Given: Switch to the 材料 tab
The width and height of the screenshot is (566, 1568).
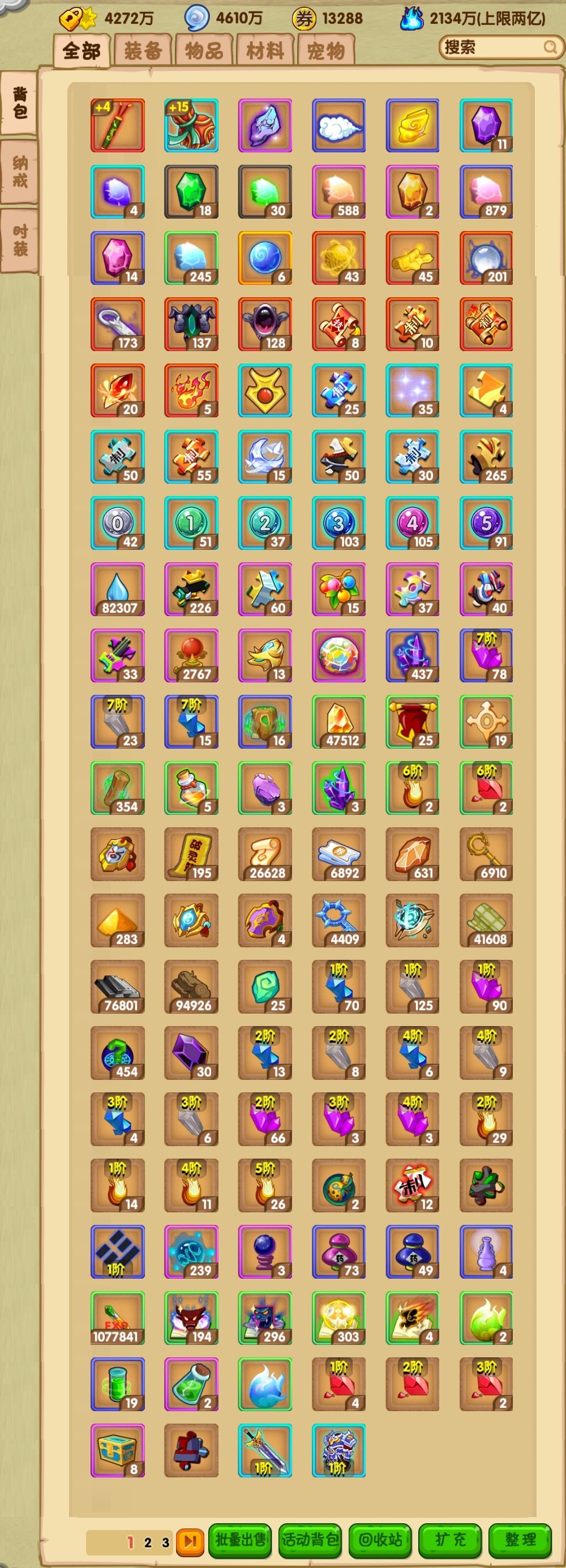Looking at the screenshot, I should [x=265, y=50].
